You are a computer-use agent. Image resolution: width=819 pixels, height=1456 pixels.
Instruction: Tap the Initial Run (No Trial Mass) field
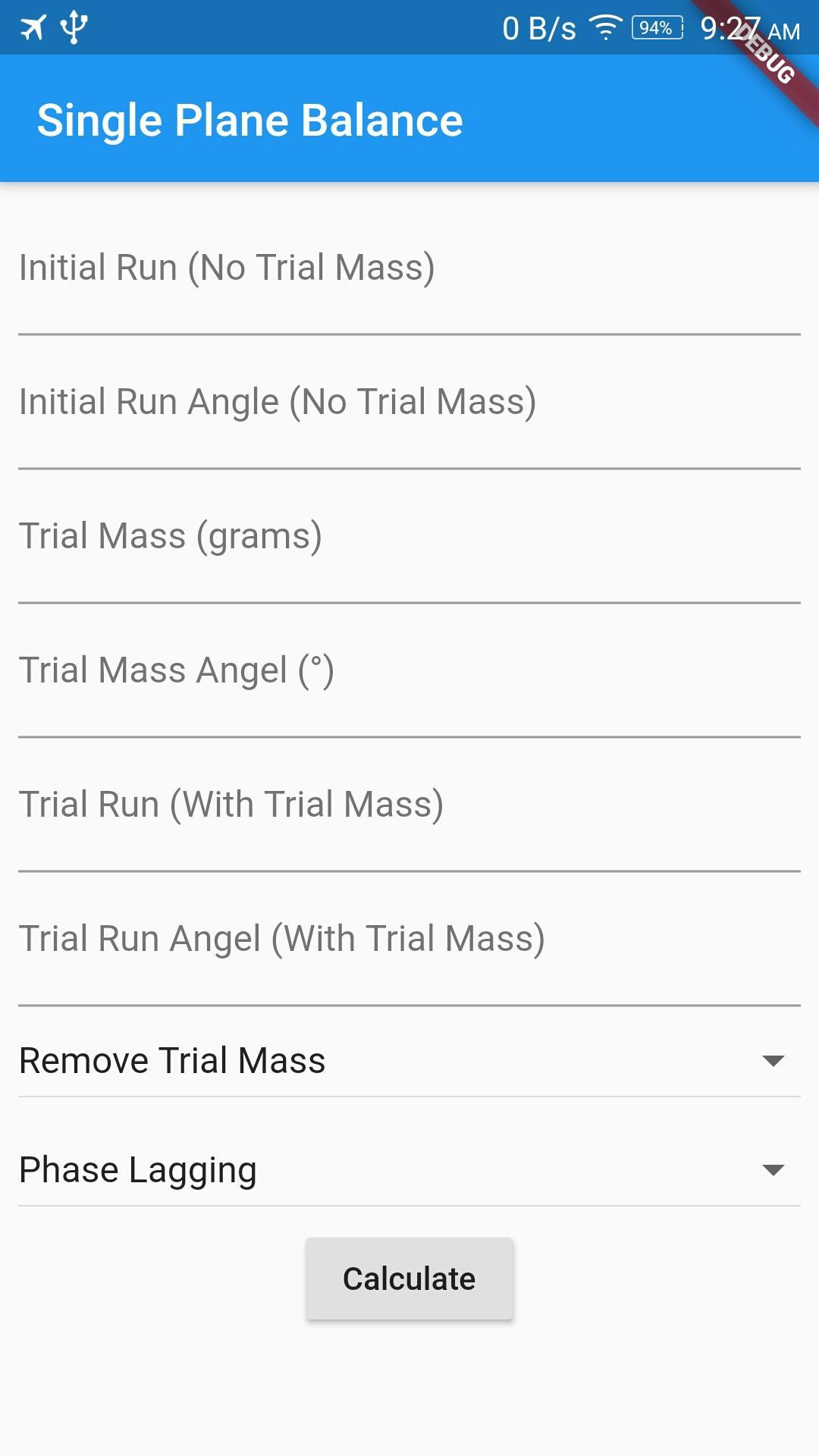(x=409, y=268)
